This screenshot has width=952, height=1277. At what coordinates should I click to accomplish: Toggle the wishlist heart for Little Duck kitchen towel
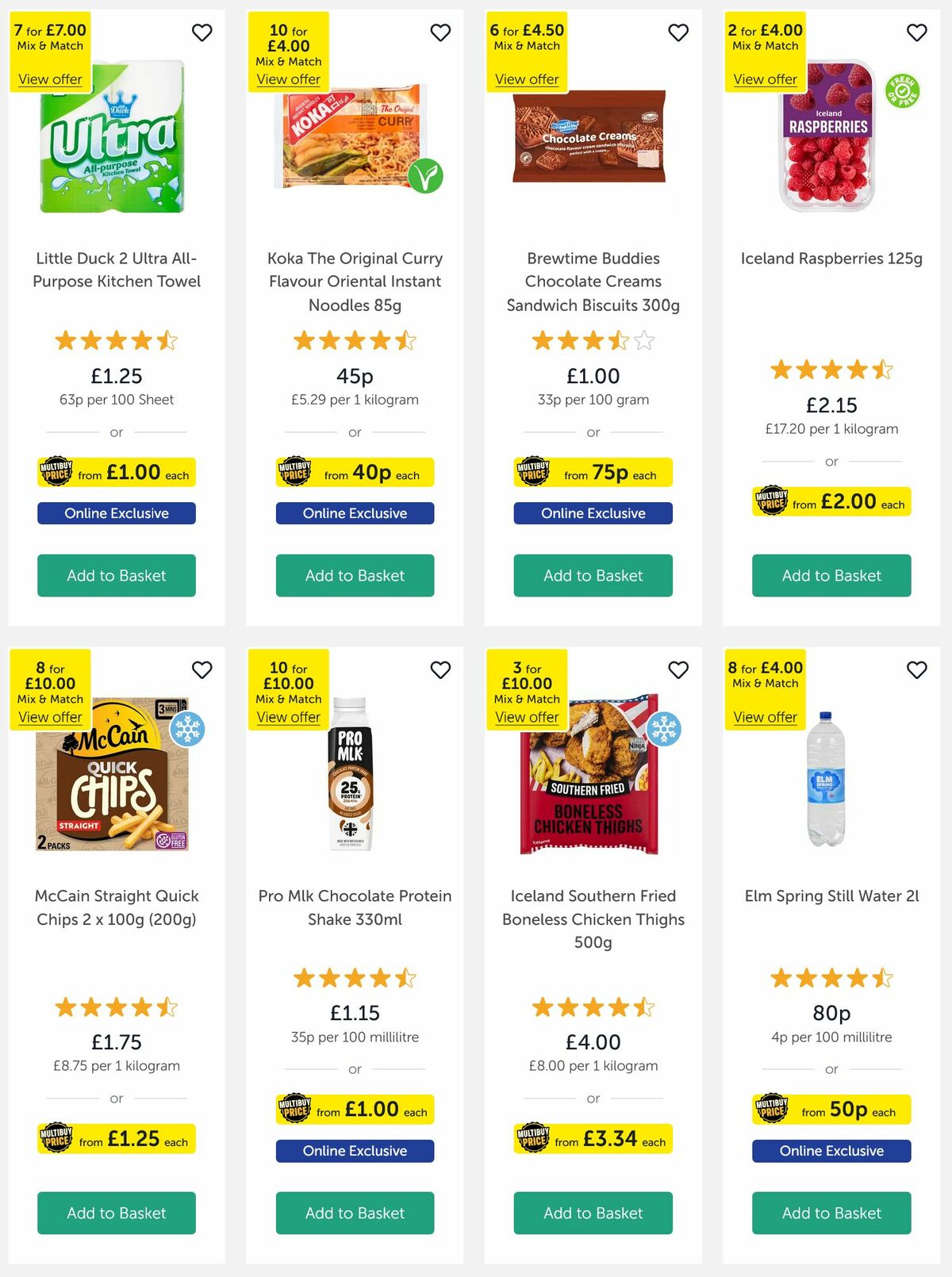202,33
